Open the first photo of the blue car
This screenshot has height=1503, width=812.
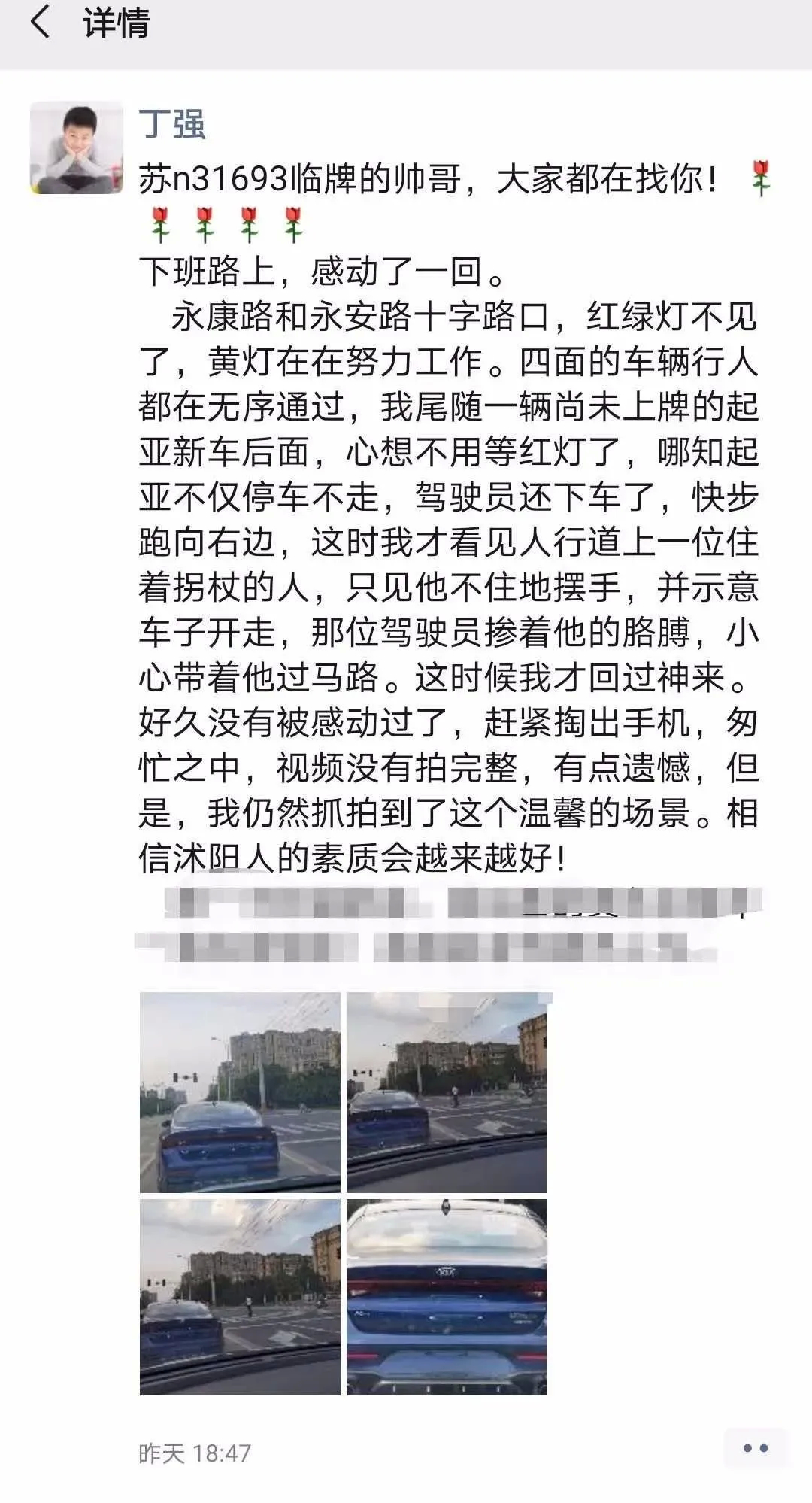[x=240, y=1092]
